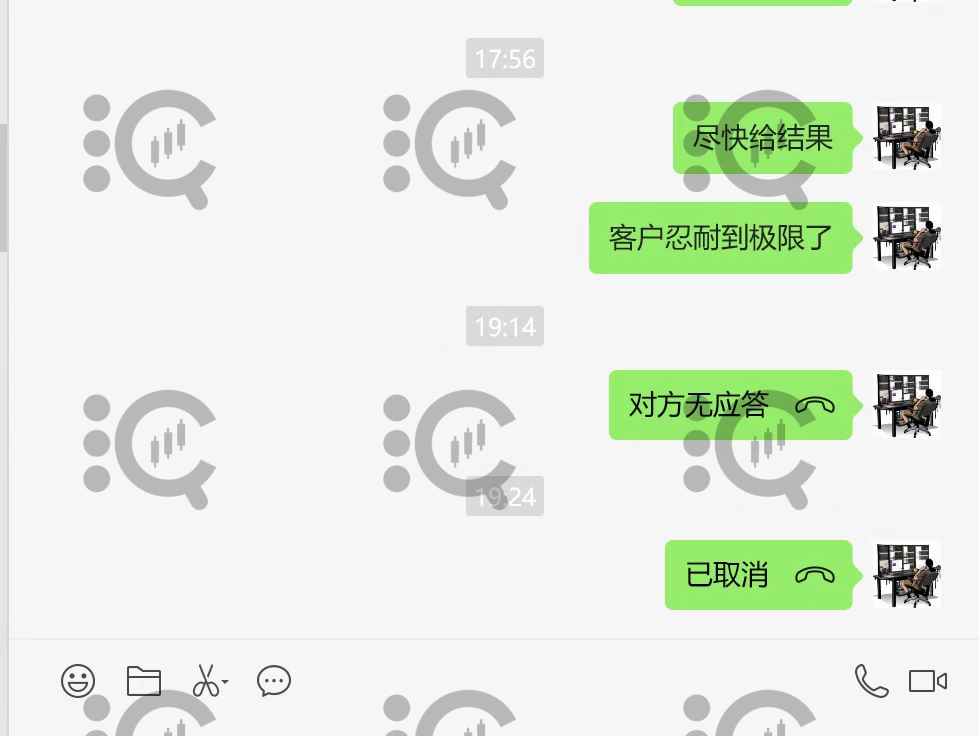Viewport: 979px width, 736px height.
Task: Open chat history speech bubble icon
Action: [274, 681]
